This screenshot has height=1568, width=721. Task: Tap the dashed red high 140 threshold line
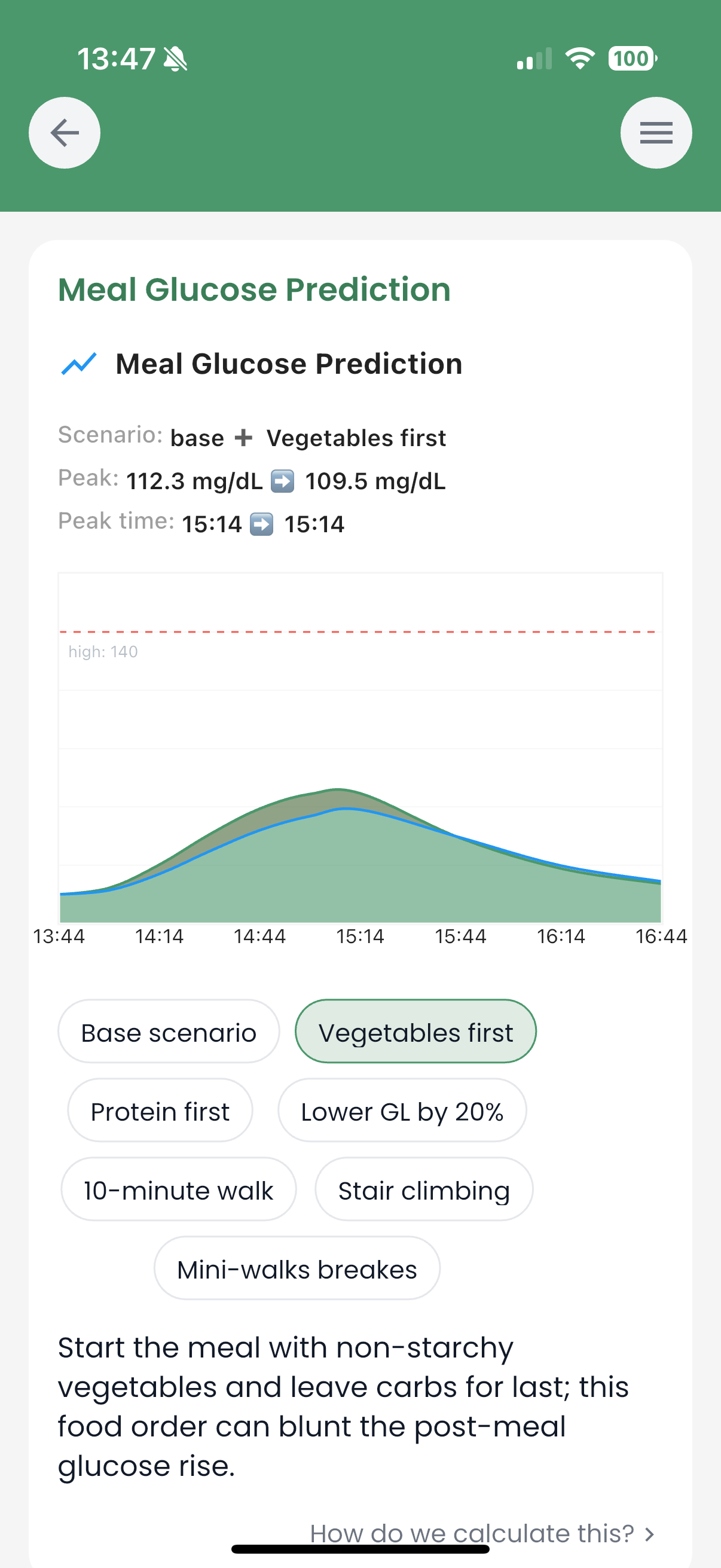359,633
